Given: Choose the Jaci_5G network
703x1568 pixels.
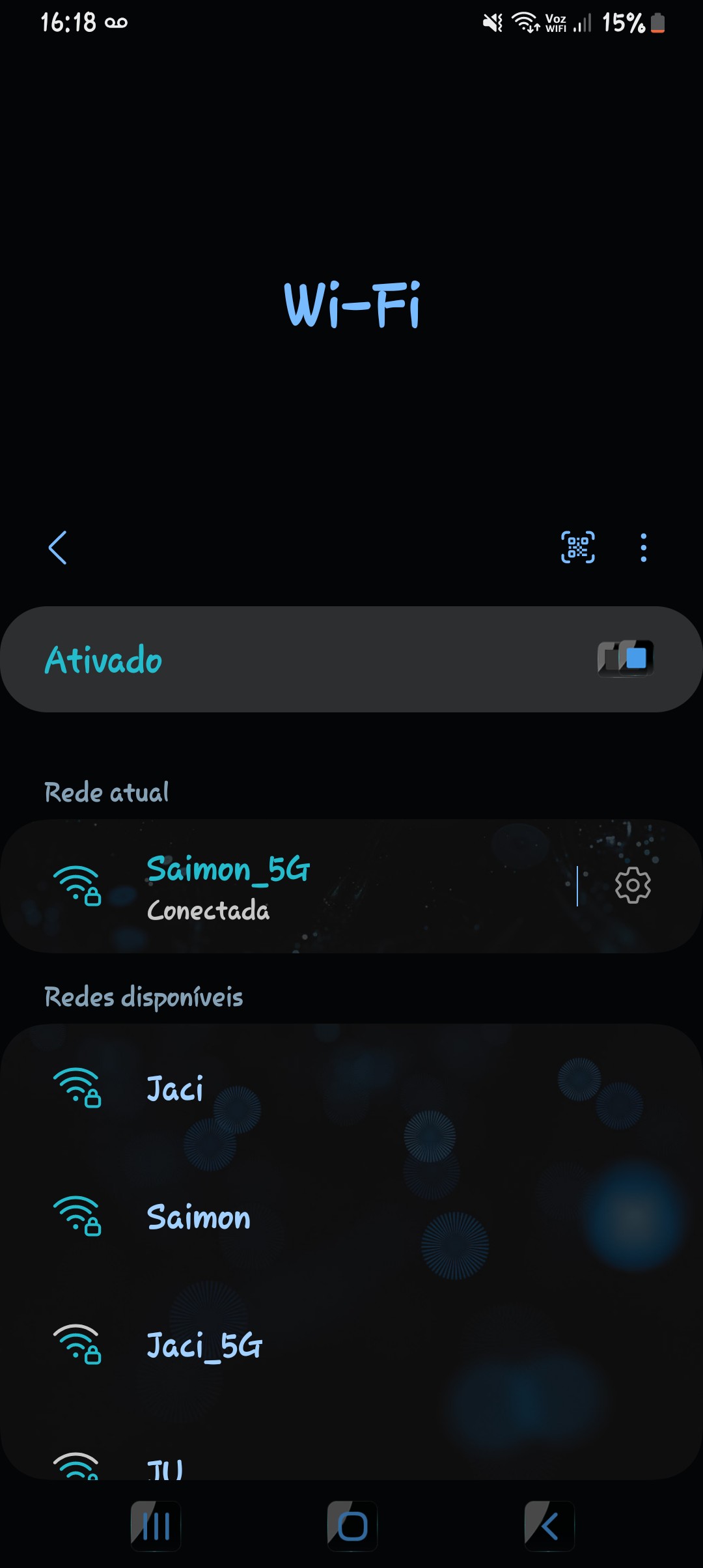Looking at the screenshot, I should (x=204, y=1346).
